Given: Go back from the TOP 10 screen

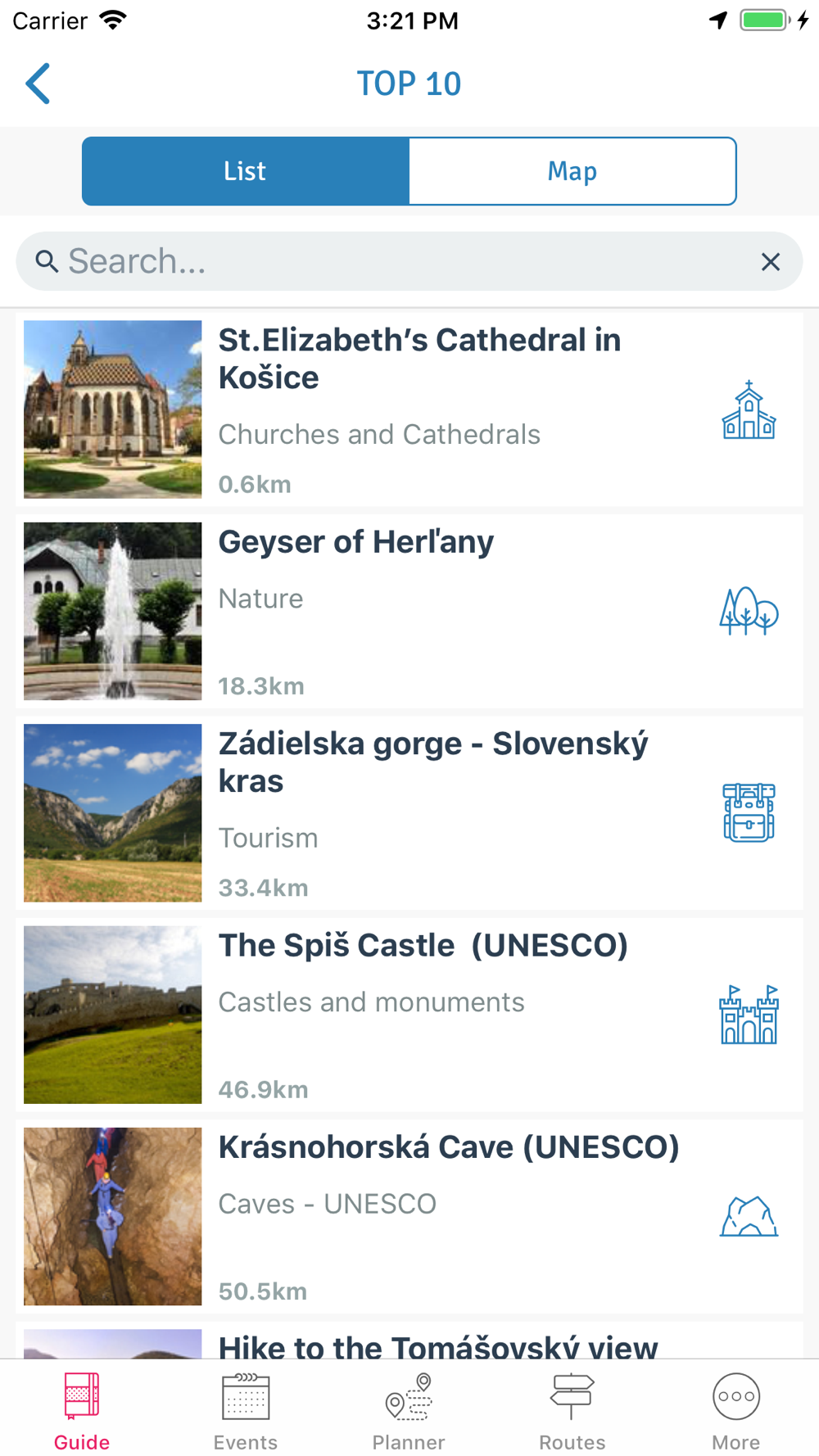Looking at the screenshot, I should pyautogui.click(x=38, y=84).
